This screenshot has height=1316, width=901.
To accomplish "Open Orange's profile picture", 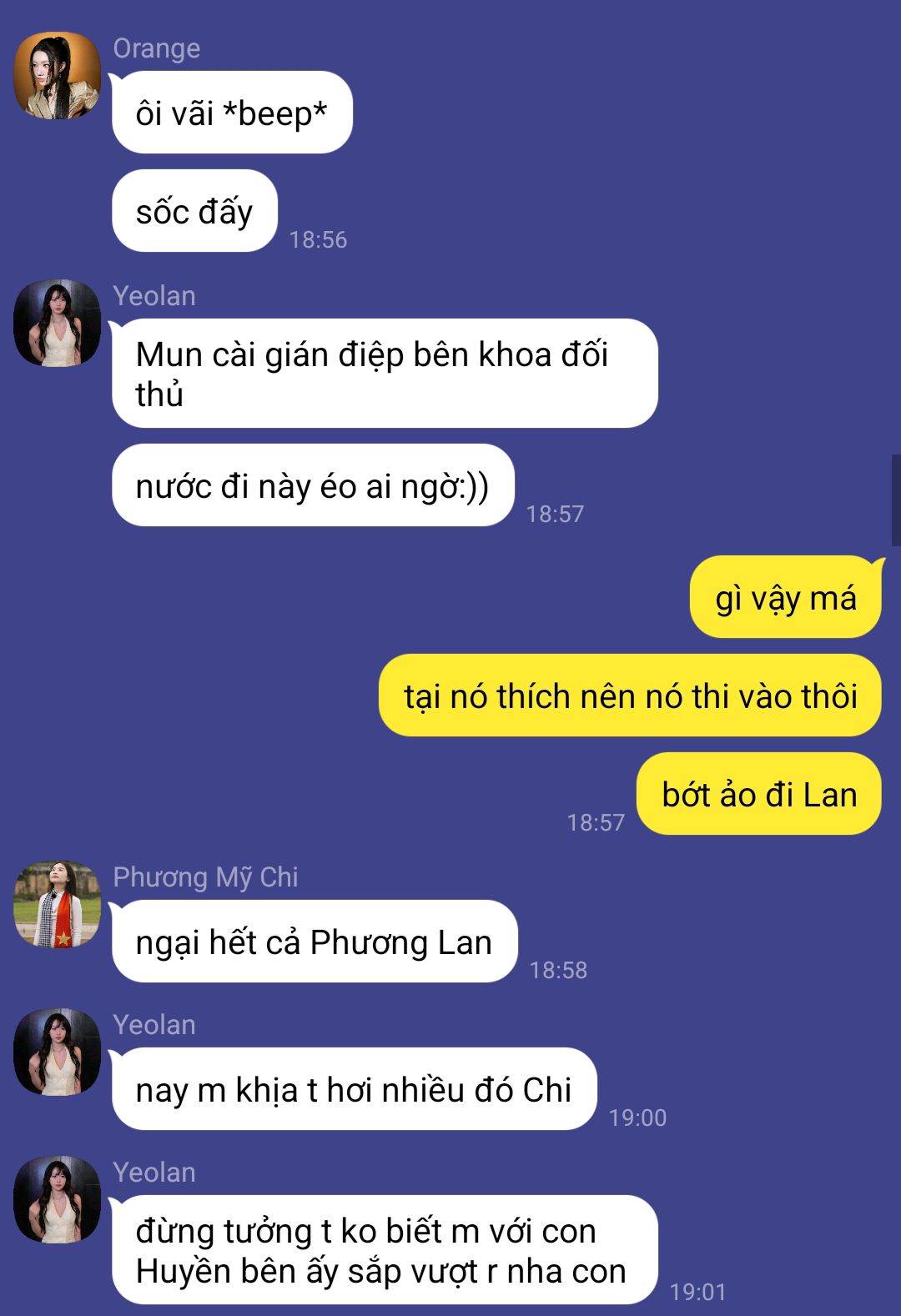I will pyautogui.click(x=57, y=76).
